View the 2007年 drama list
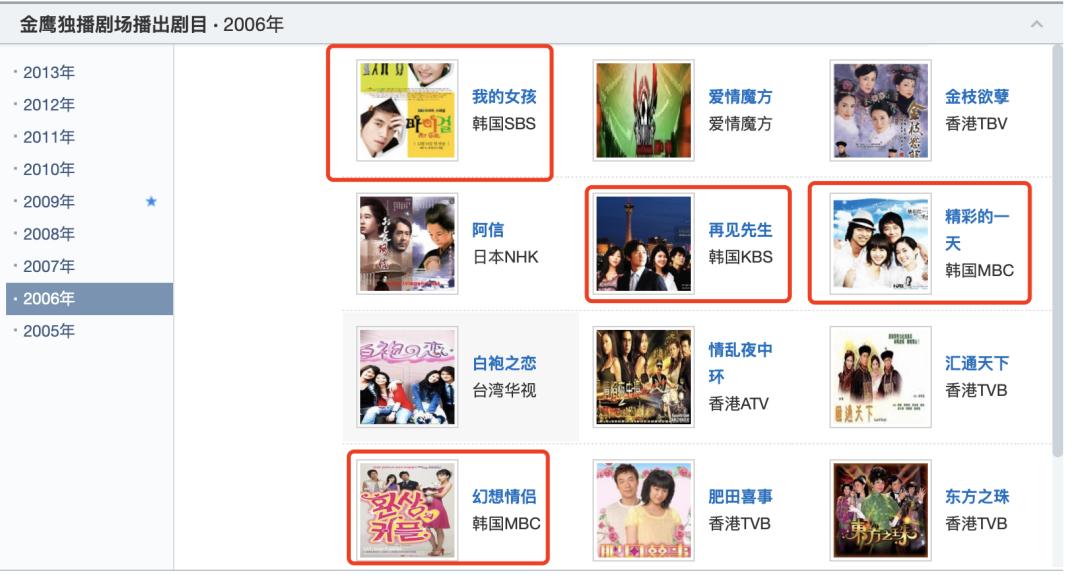This screenshot has height=575, width=1080. coord(48,266)
